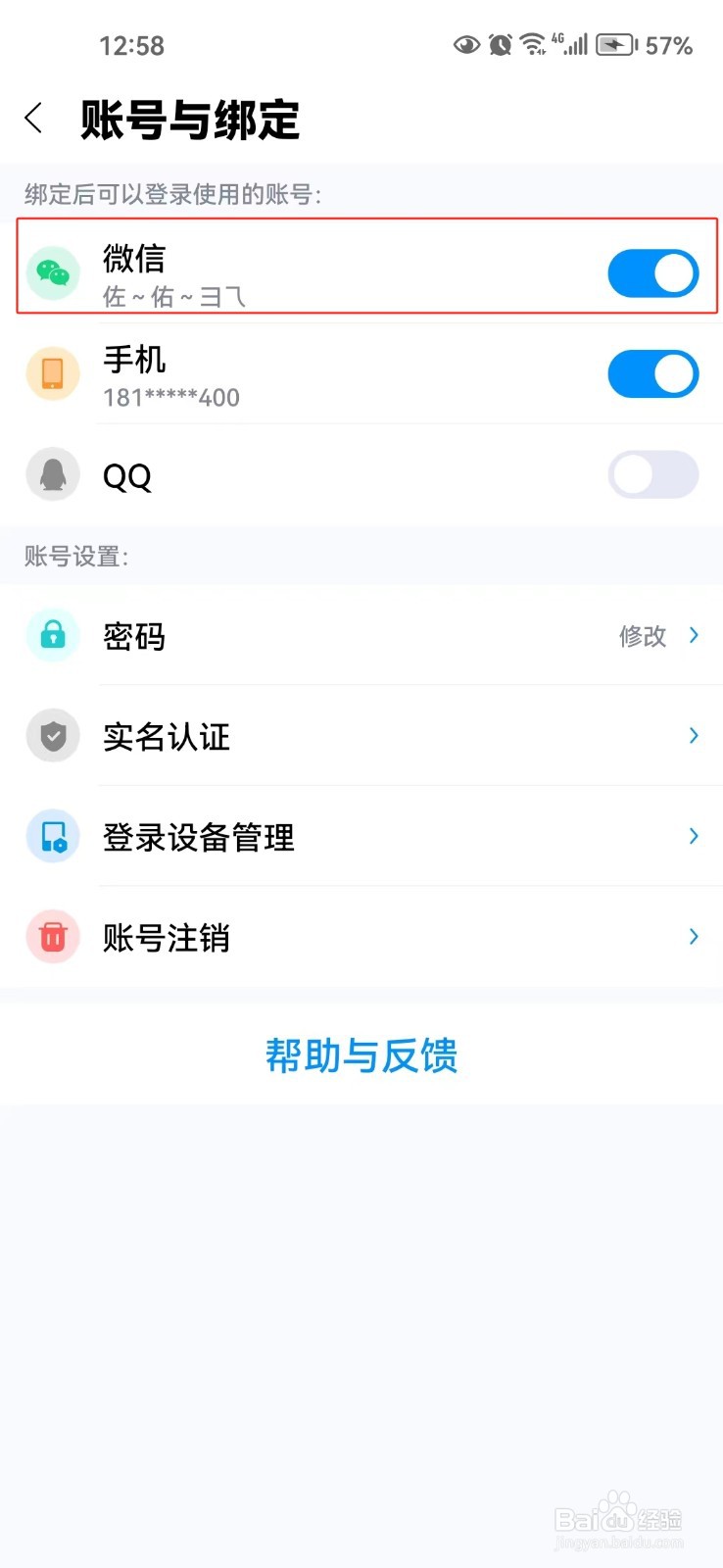Open the 登录设备管理 chevron arrow
The image size is (723, 1568).
[x=692, y=836]
